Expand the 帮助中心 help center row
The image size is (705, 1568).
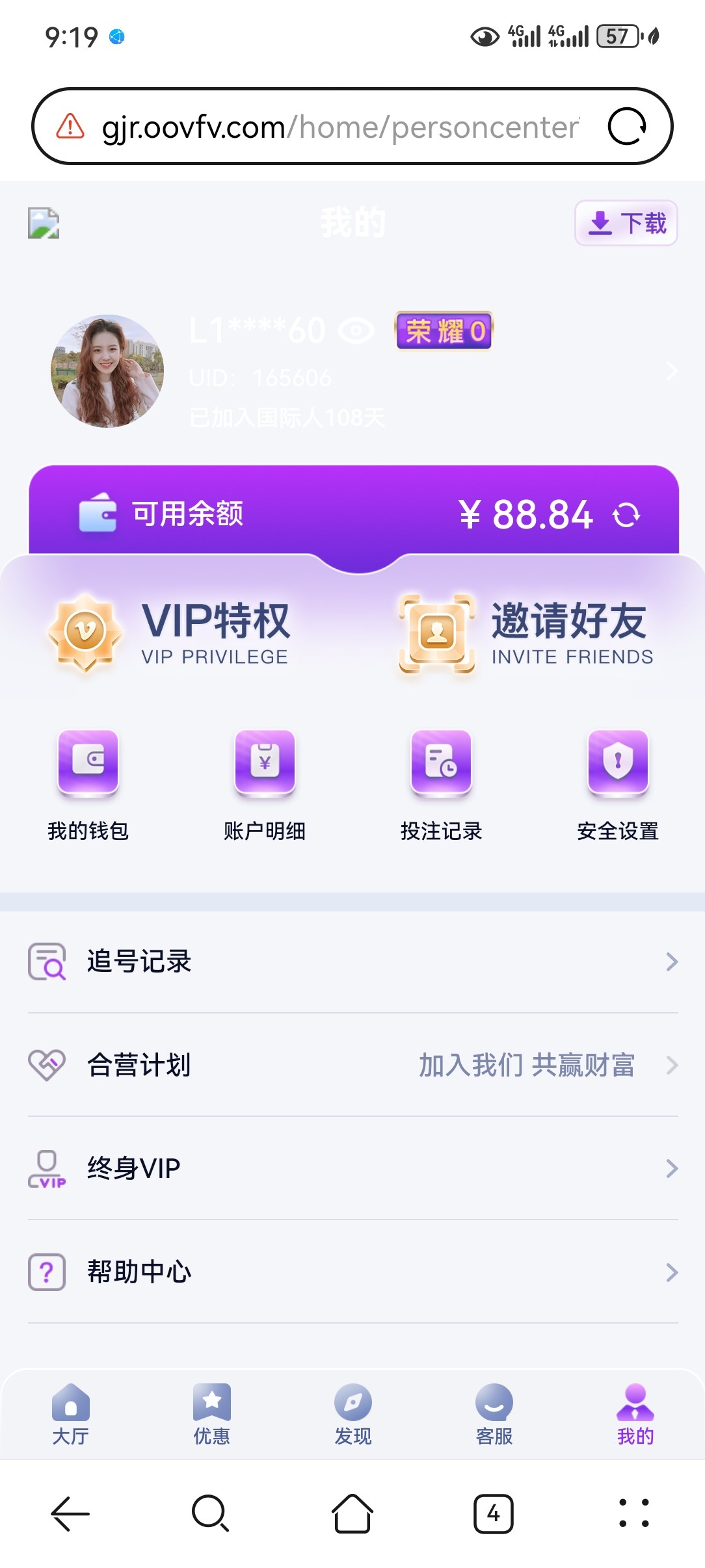tap(672, 1272)
